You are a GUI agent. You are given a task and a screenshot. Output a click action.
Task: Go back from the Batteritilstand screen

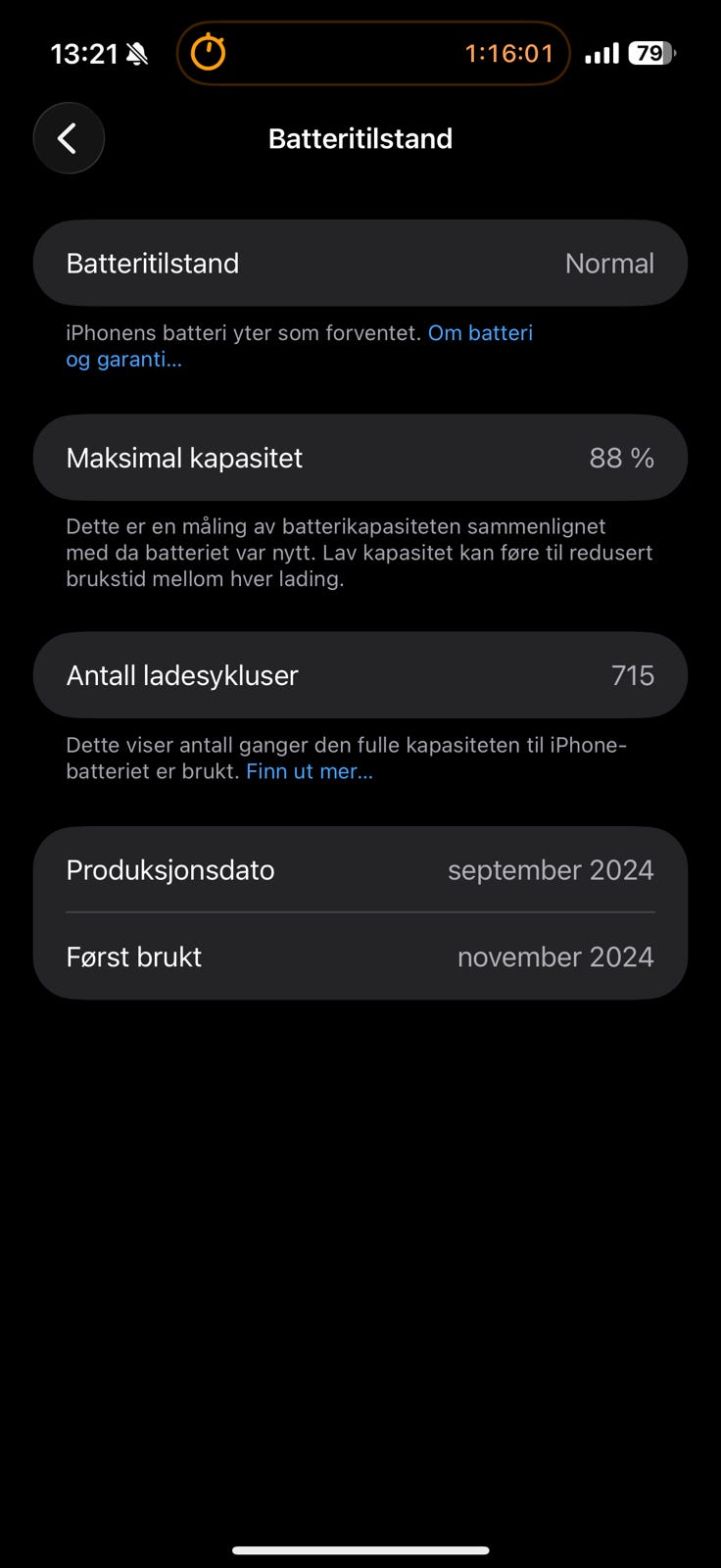[x=69, y=138]
